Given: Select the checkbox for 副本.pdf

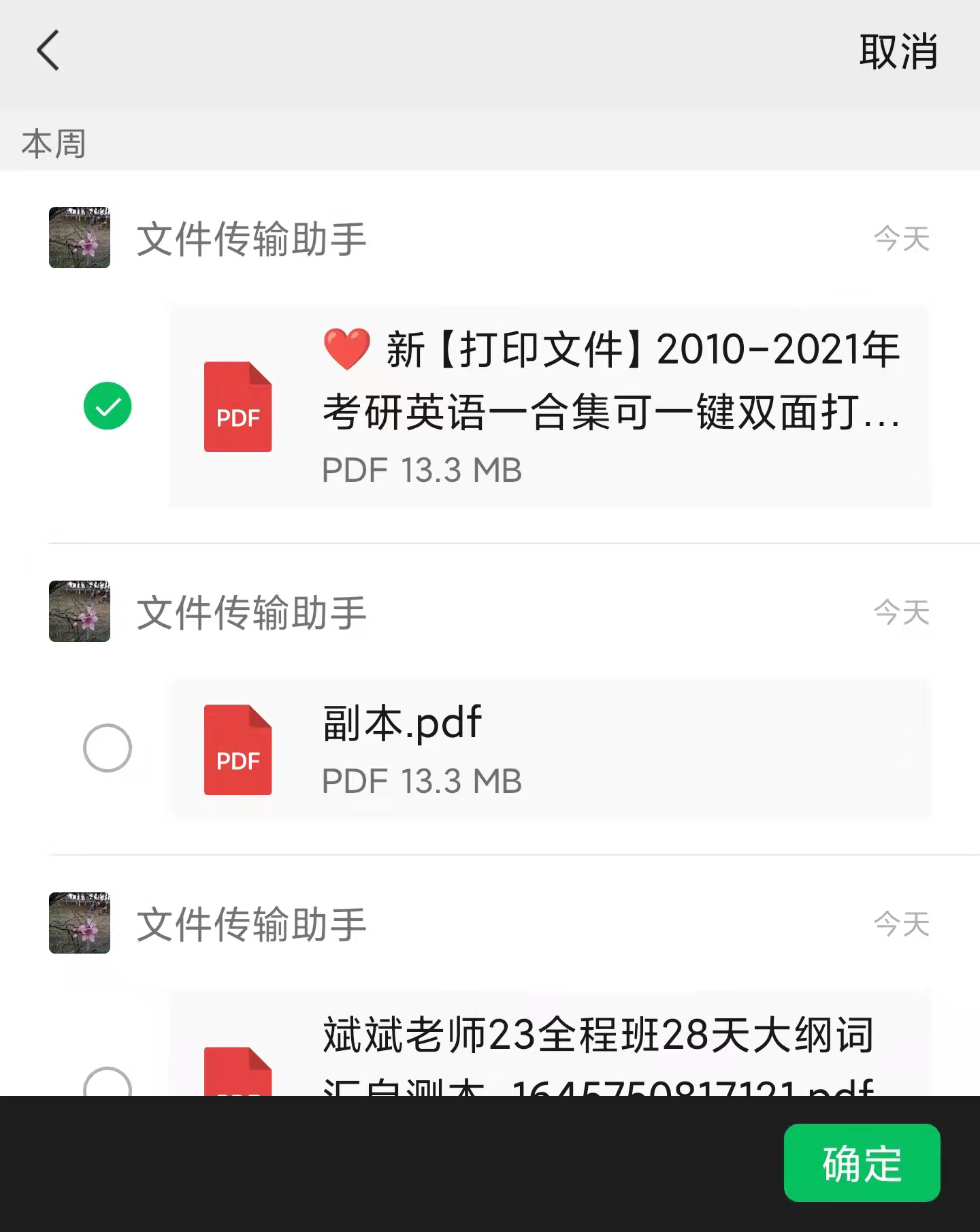Looking at the screenshot, I should (x=108, y=748).
